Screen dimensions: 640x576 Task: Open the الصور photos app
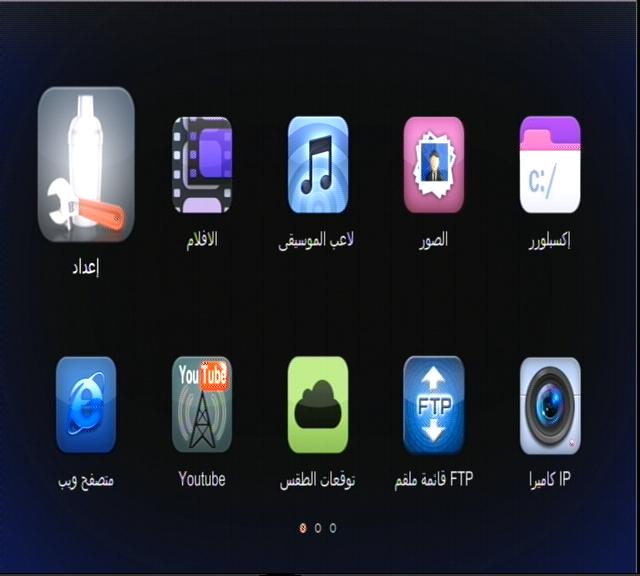(x=434, y=165)
